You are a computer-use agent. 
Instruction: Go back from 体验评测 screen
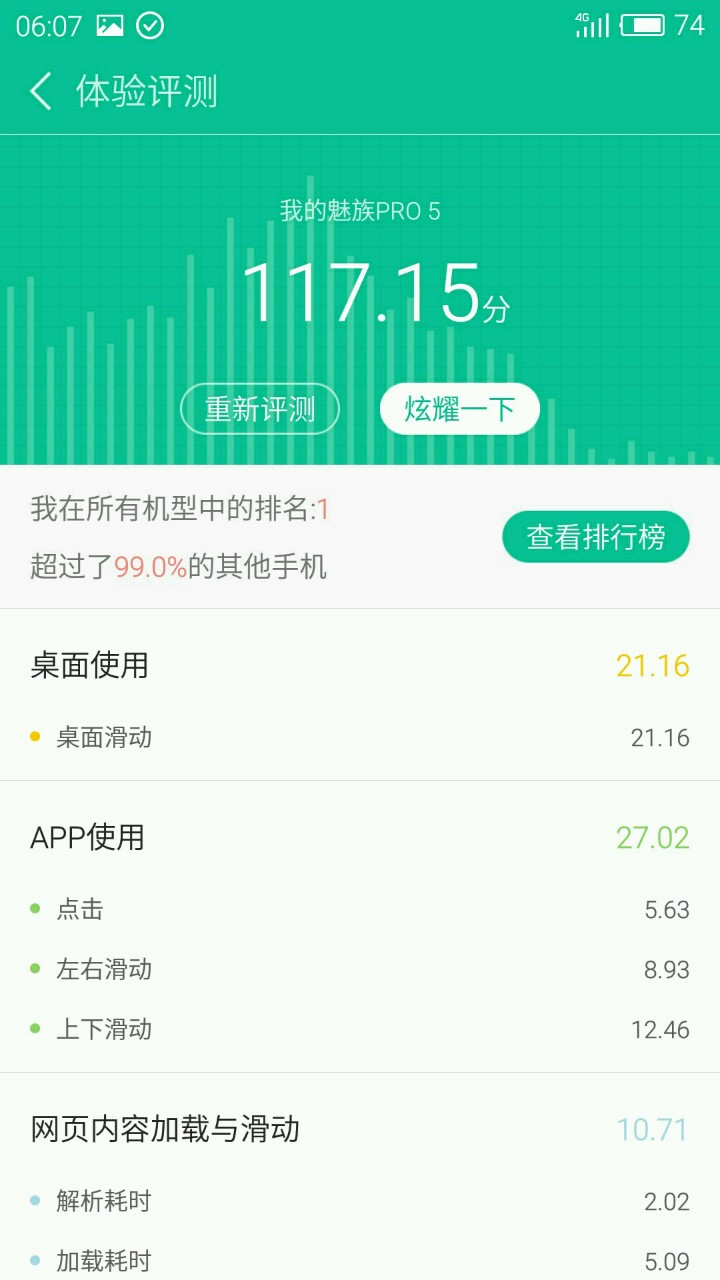click(40, 92)
